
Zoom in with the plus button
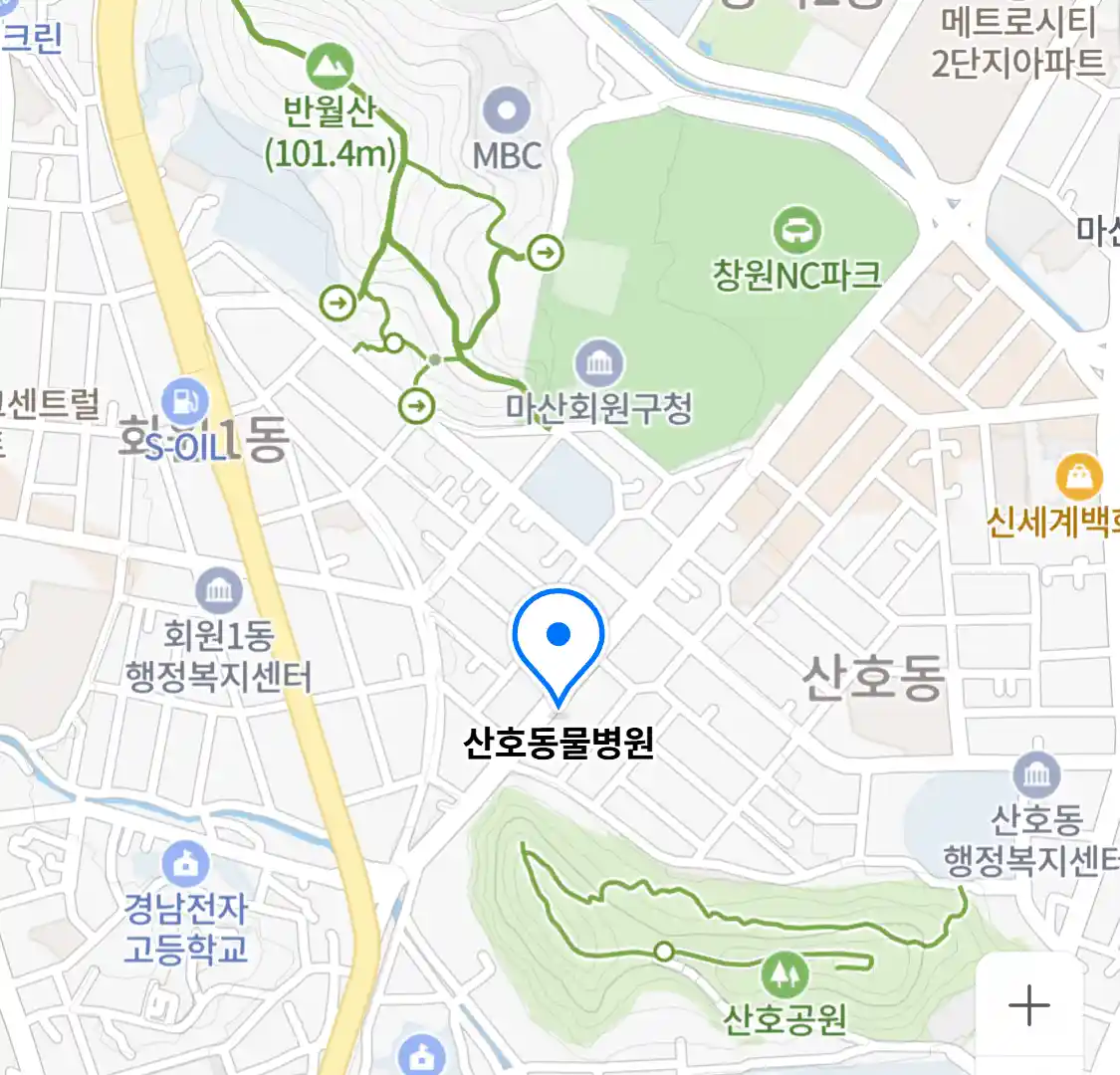tap(1028, 1006)
